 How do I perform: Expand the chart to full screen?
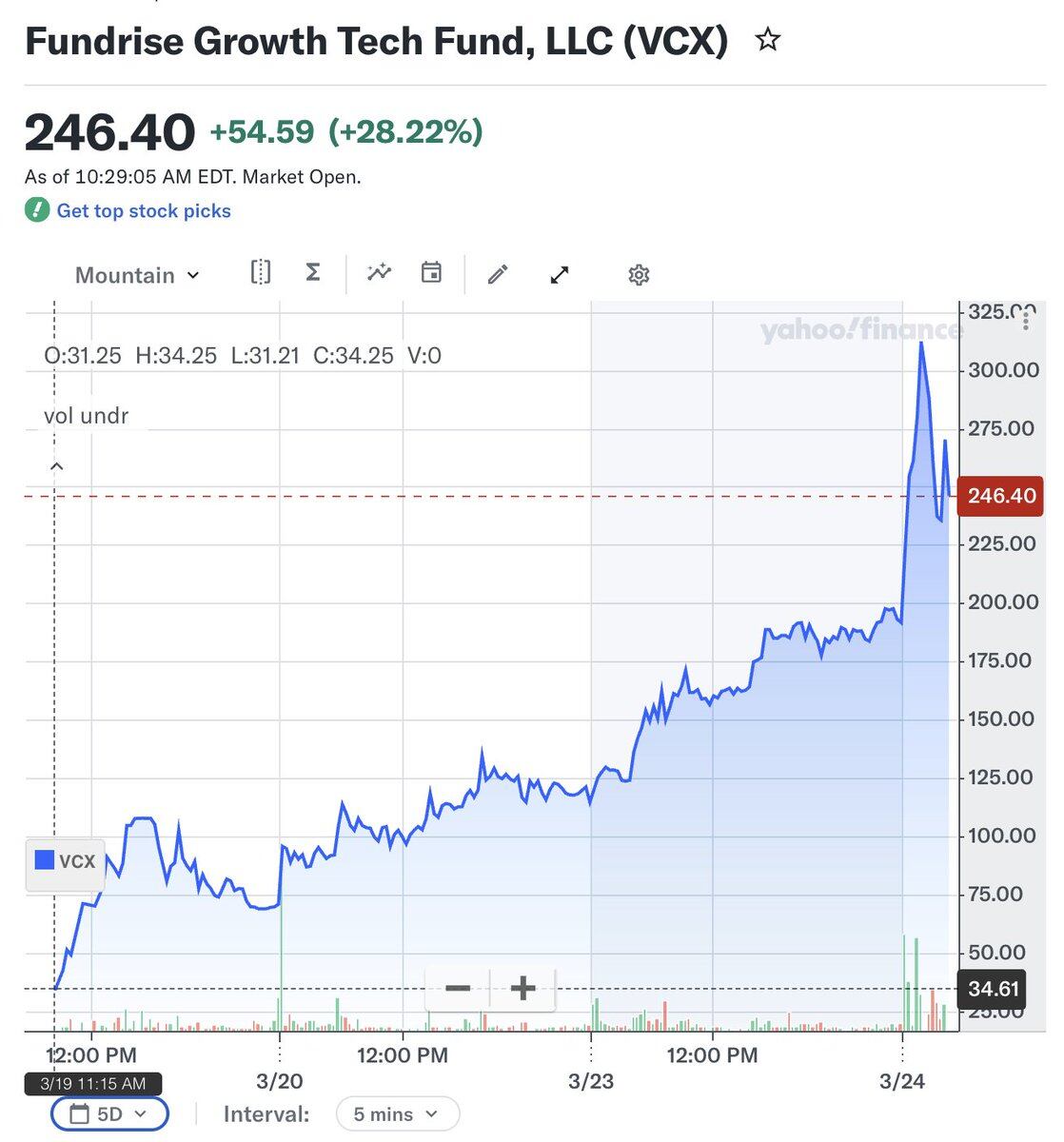pyautogui.click(x=560, y=275)
